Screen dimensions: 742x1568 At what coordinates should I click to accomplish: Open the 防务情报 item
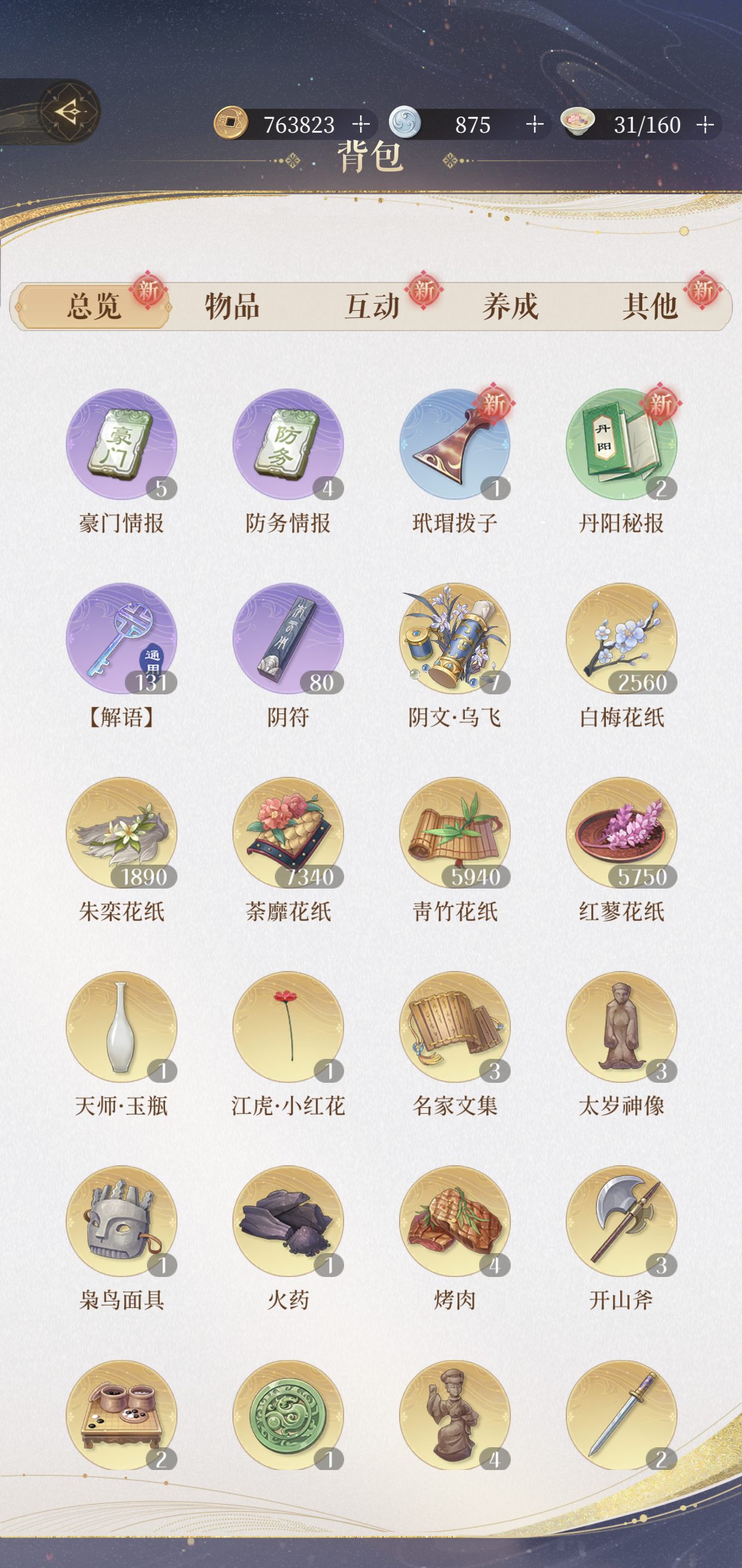(x=288, y=445)
